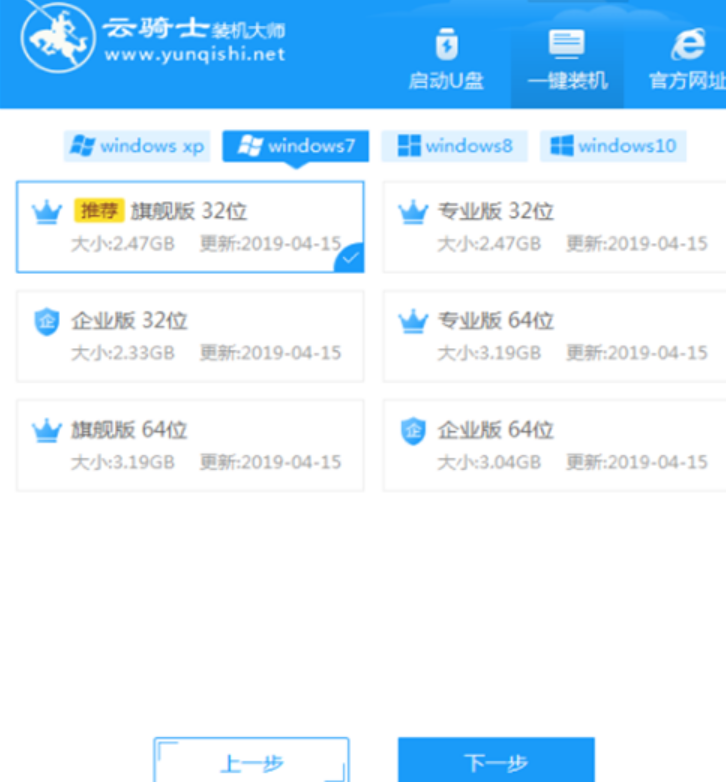The height and width of the screenshot is (782, 726).
Task: Open the 启动U盘 section
Action: coord(446,60)
